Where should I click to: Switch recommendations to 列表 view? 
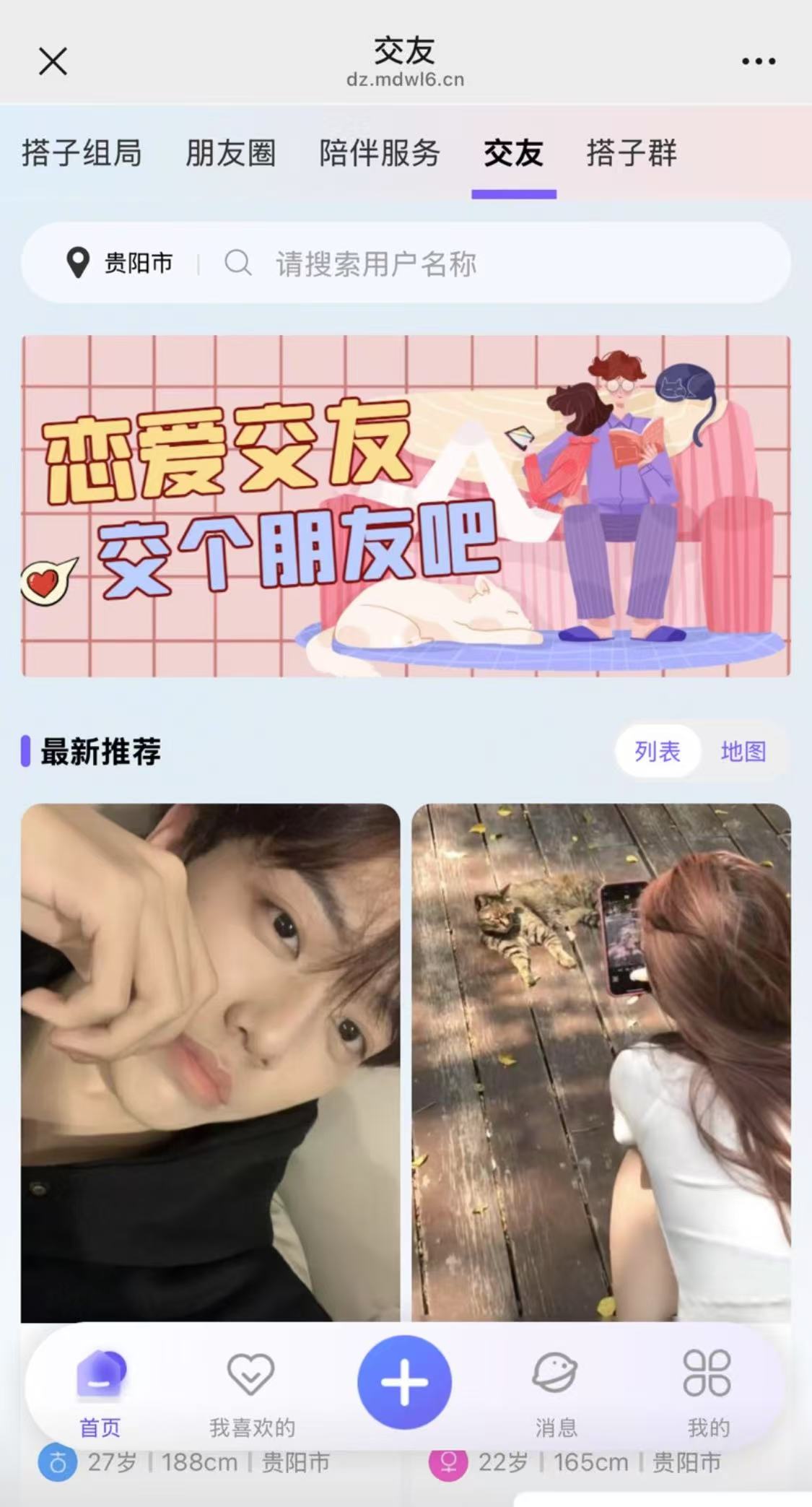coord(657,751)
